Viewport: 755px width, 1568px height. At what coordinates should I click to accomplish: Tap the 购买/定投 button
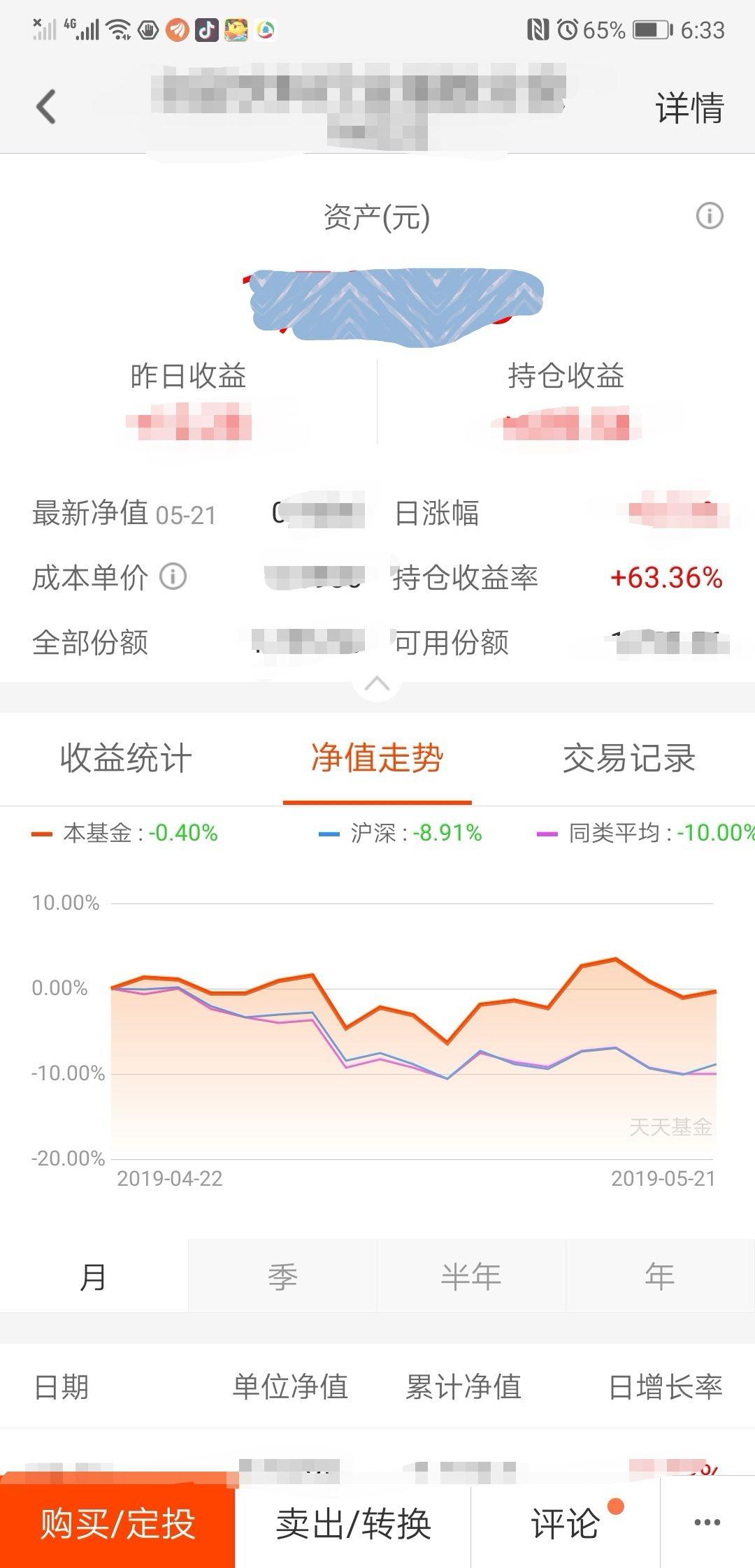tap(117, 1523)
